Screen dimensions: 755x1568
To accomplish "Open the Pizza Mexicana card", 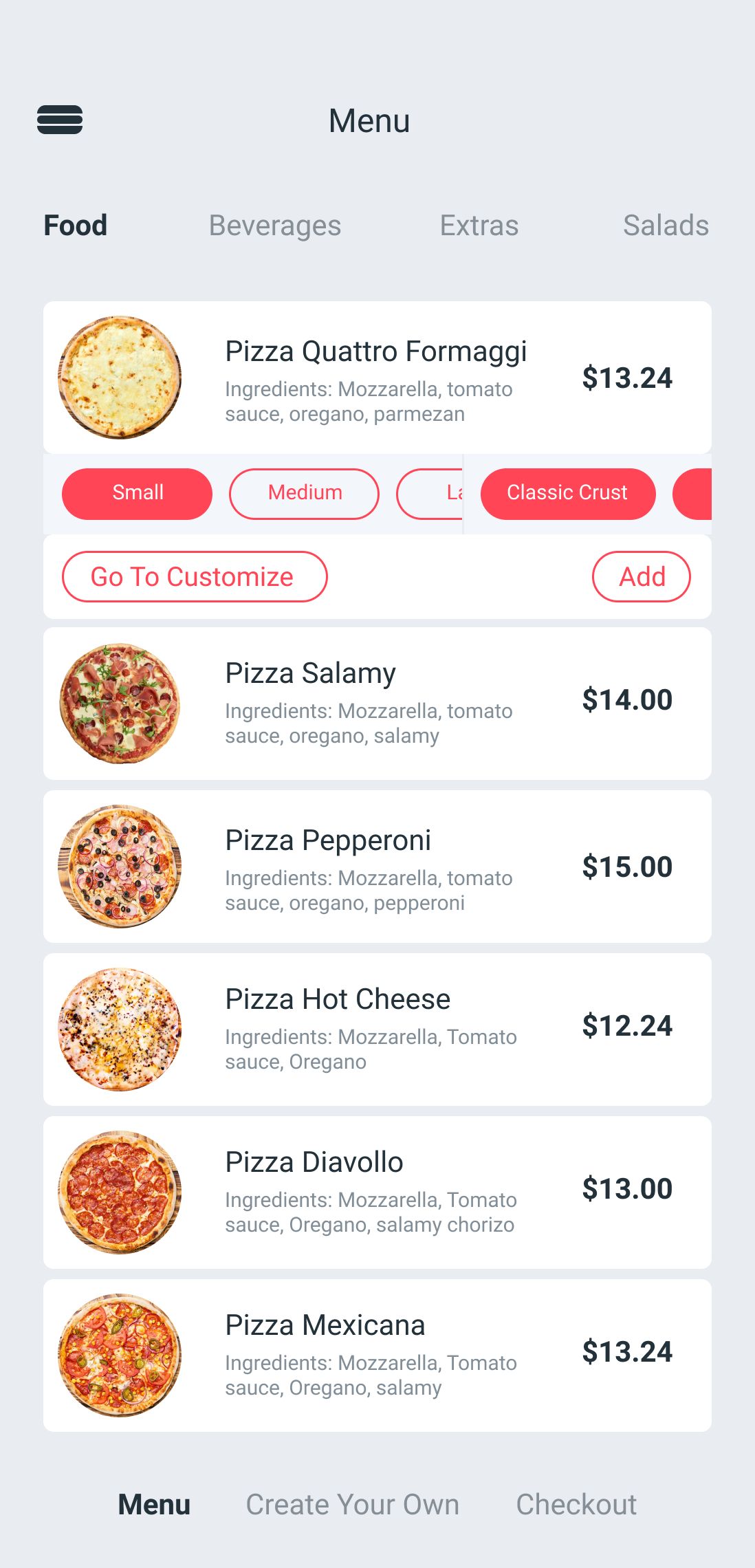I will pyautogui.click(x=377, y=1355).
